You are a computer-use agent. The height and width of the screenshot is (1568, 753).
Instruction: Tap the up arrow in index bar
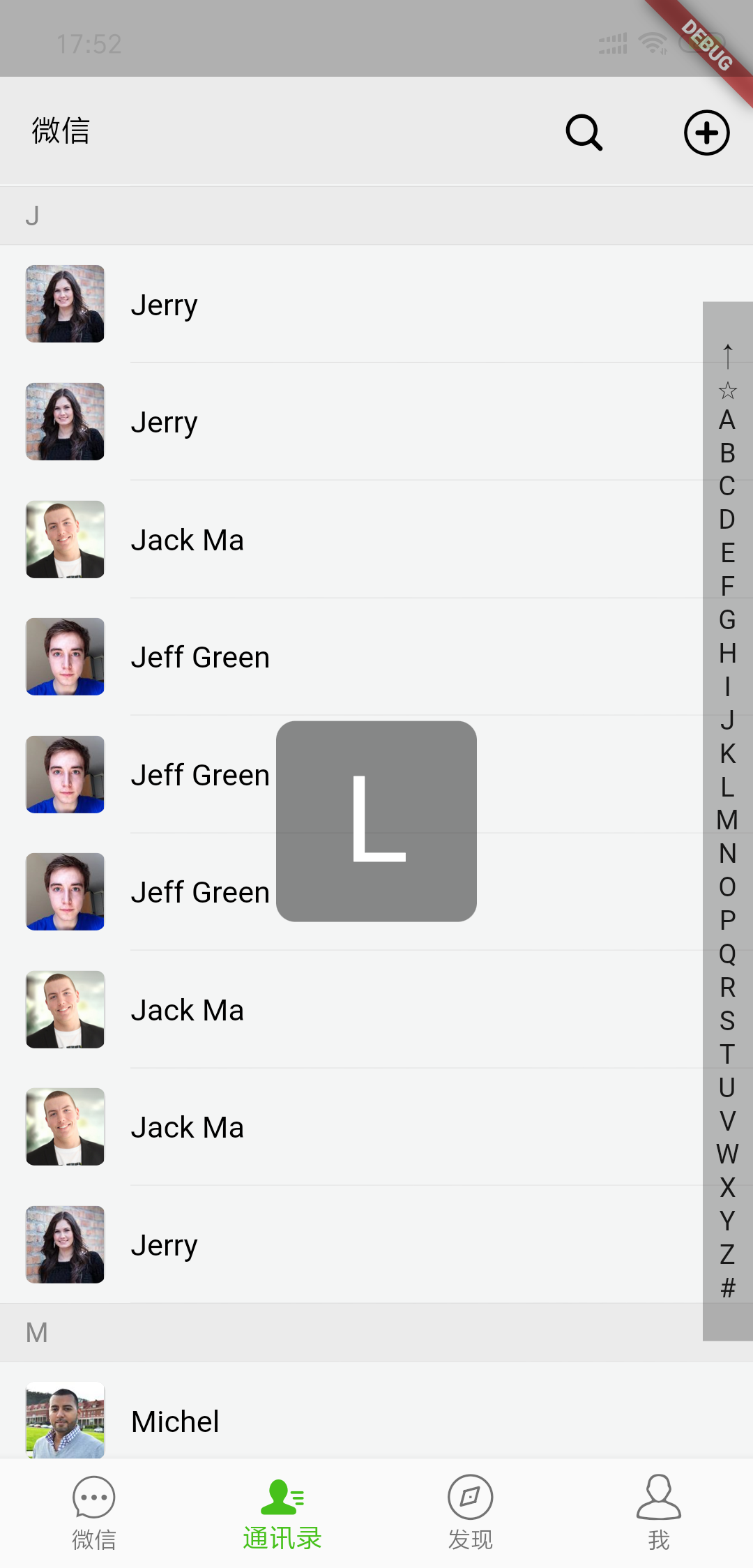pos(727,356)
